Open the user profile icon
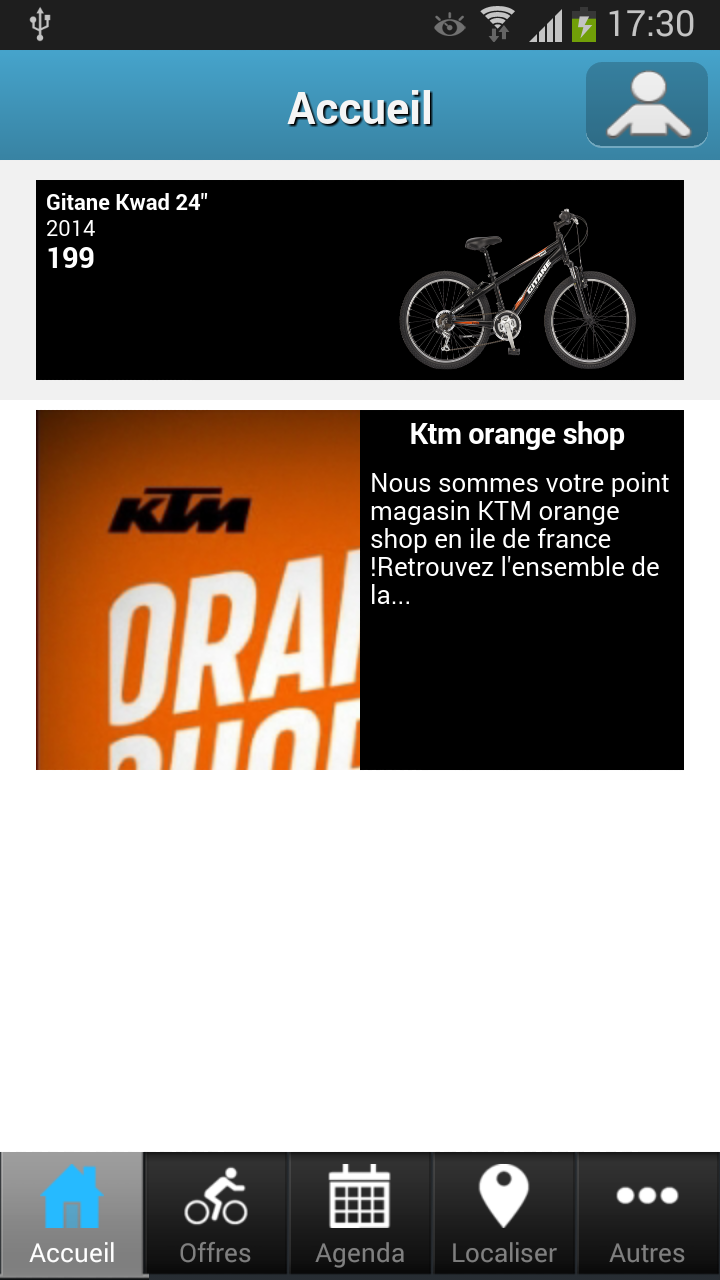 647,105
